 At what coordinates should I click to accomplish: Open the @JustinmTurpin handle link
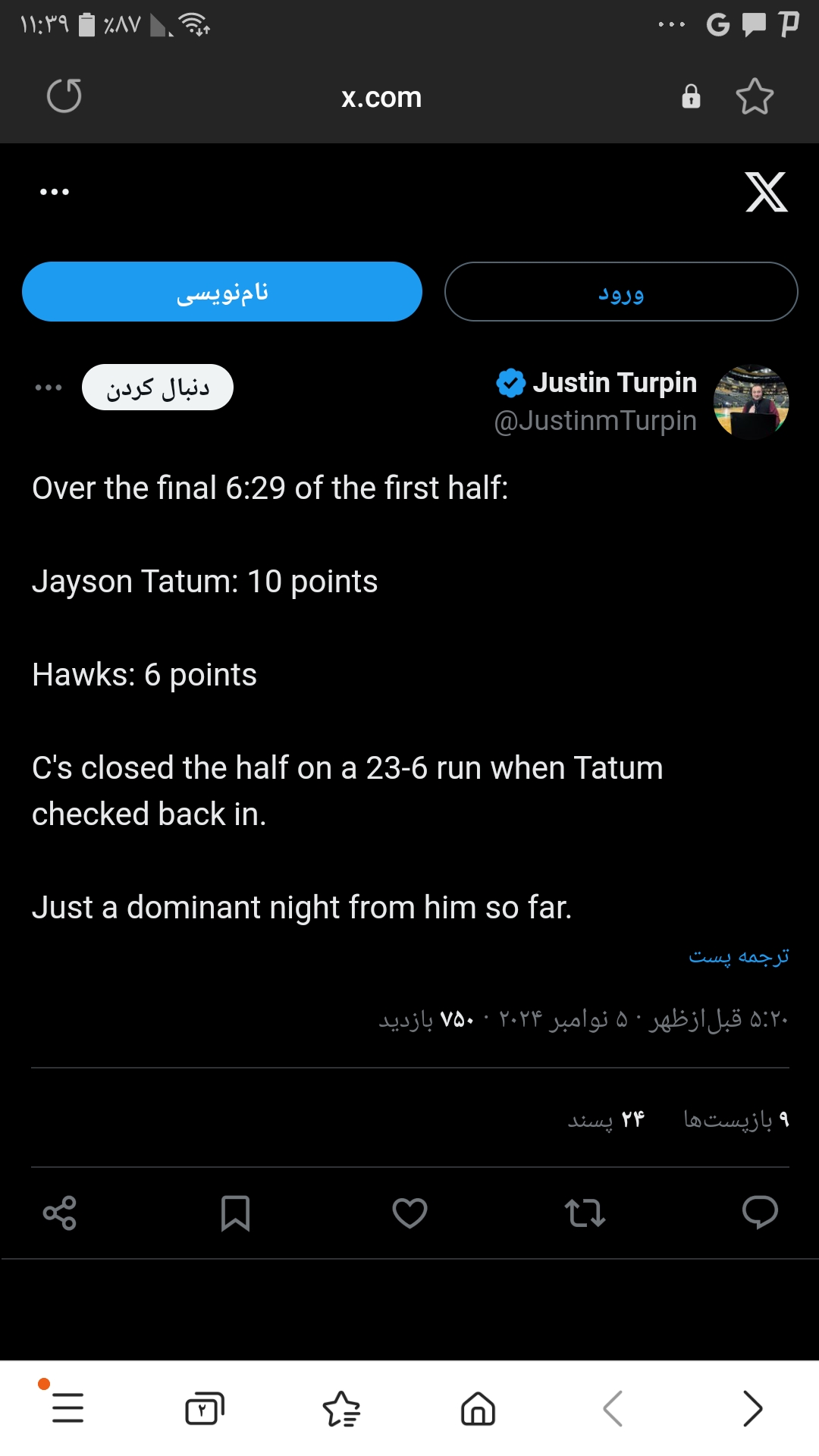[x=595, y=421]
